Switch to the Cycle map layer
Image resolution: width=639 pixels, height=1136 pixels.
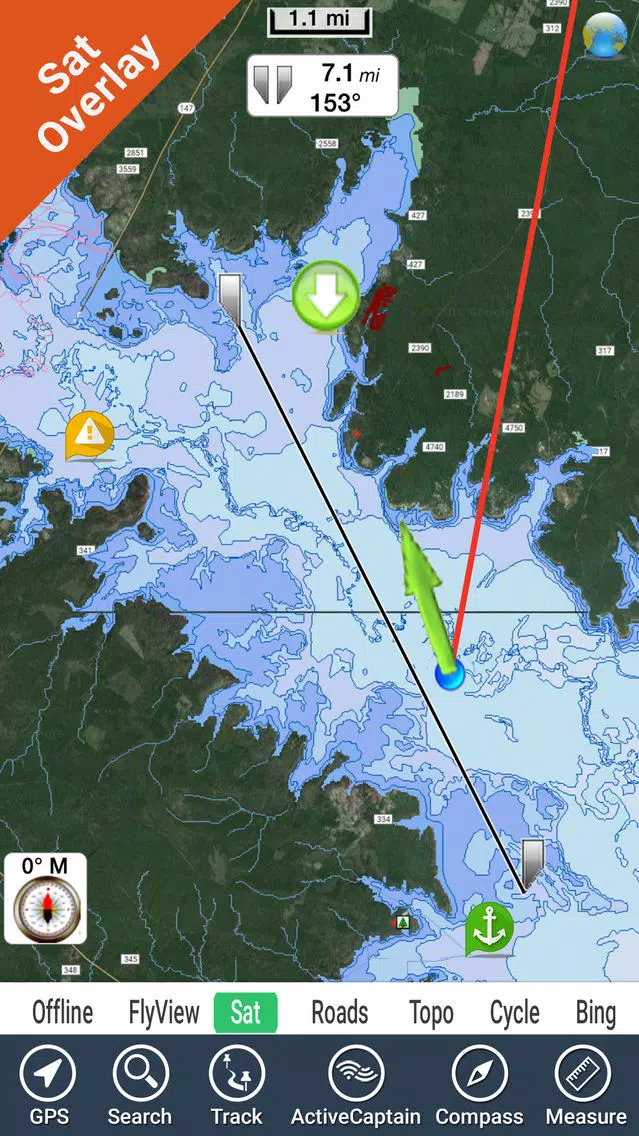(514, 1012)
